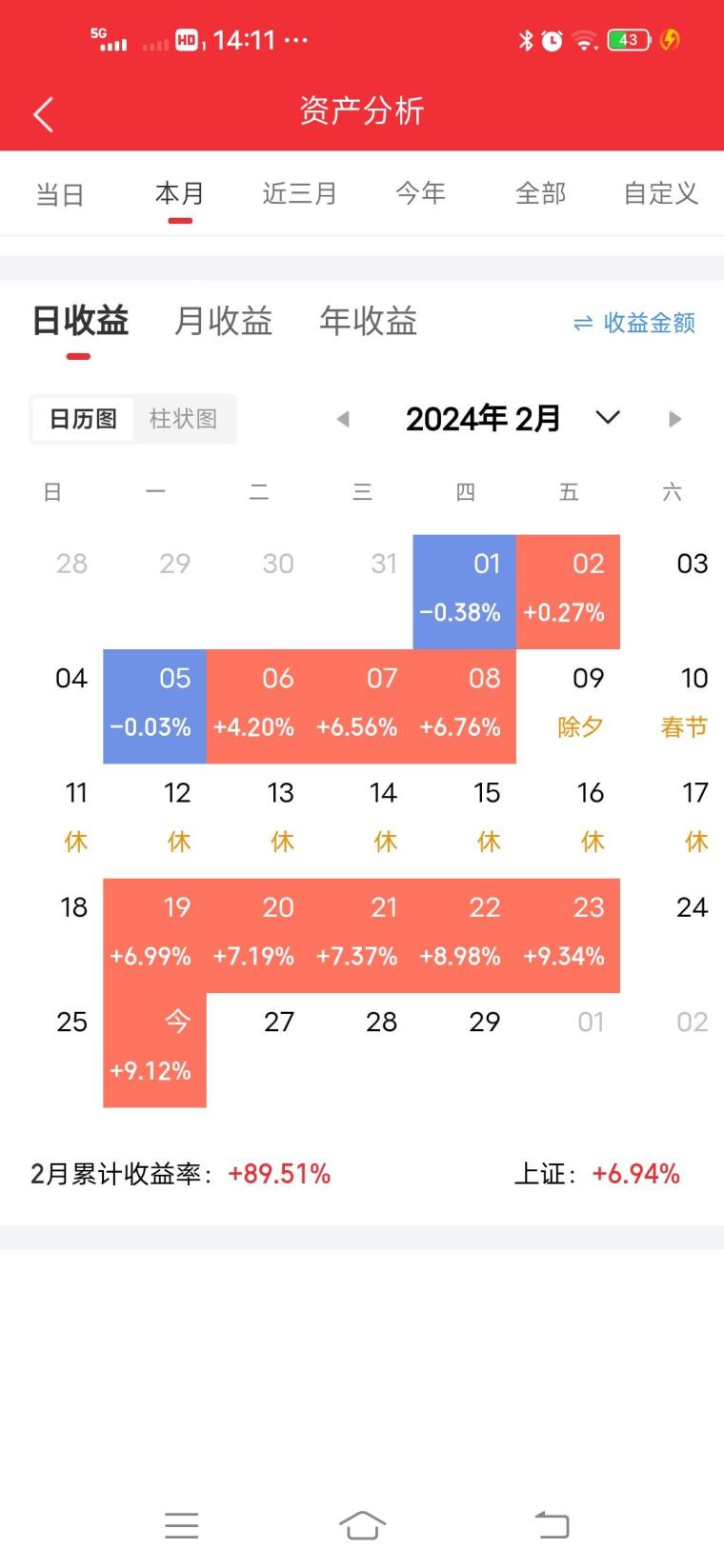Toggle display to 收益金额
This screenshot has width=724, height=1568.
pos(634,323)
